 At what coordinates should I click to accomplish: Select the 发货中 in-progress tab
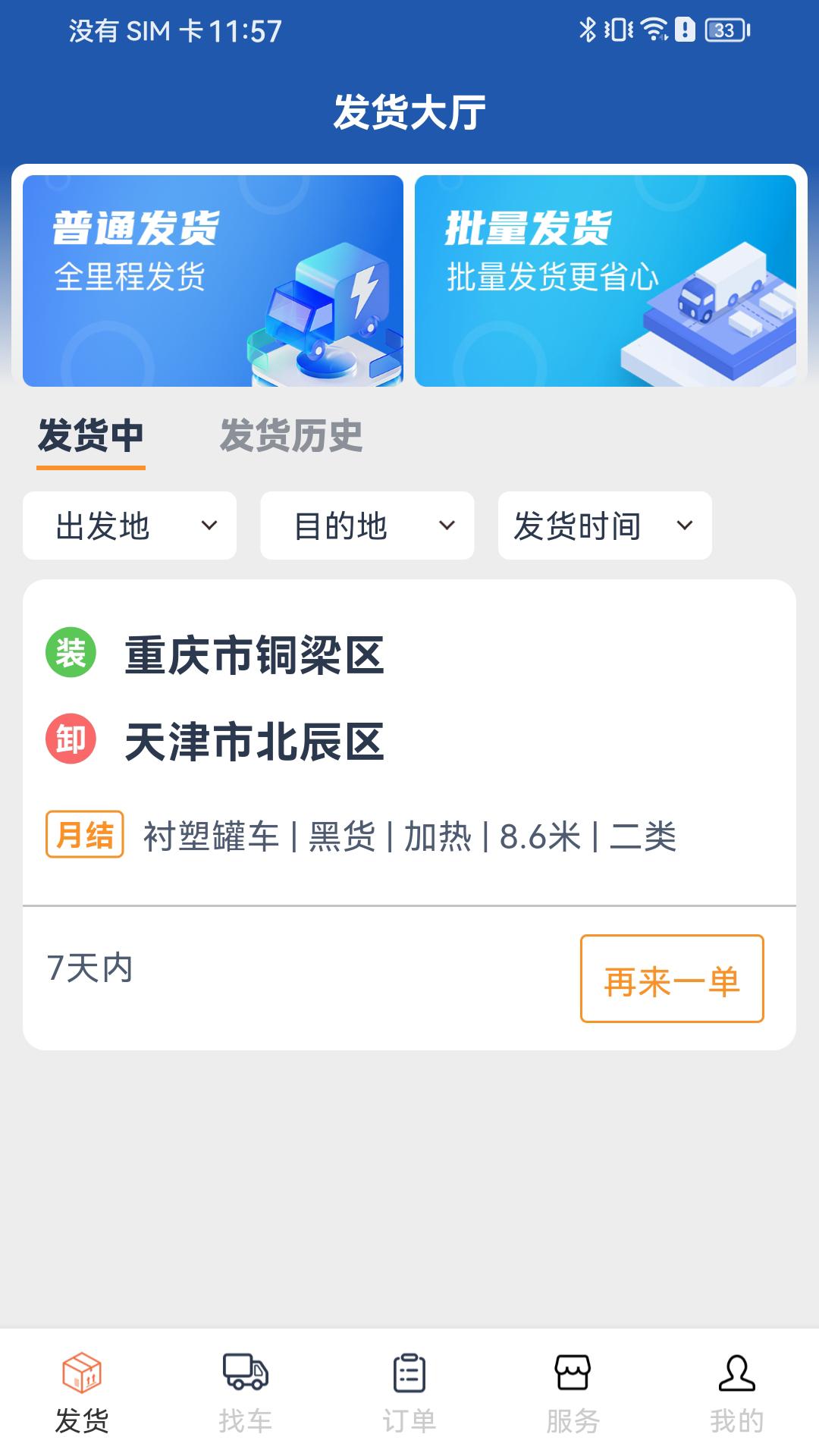93,436
